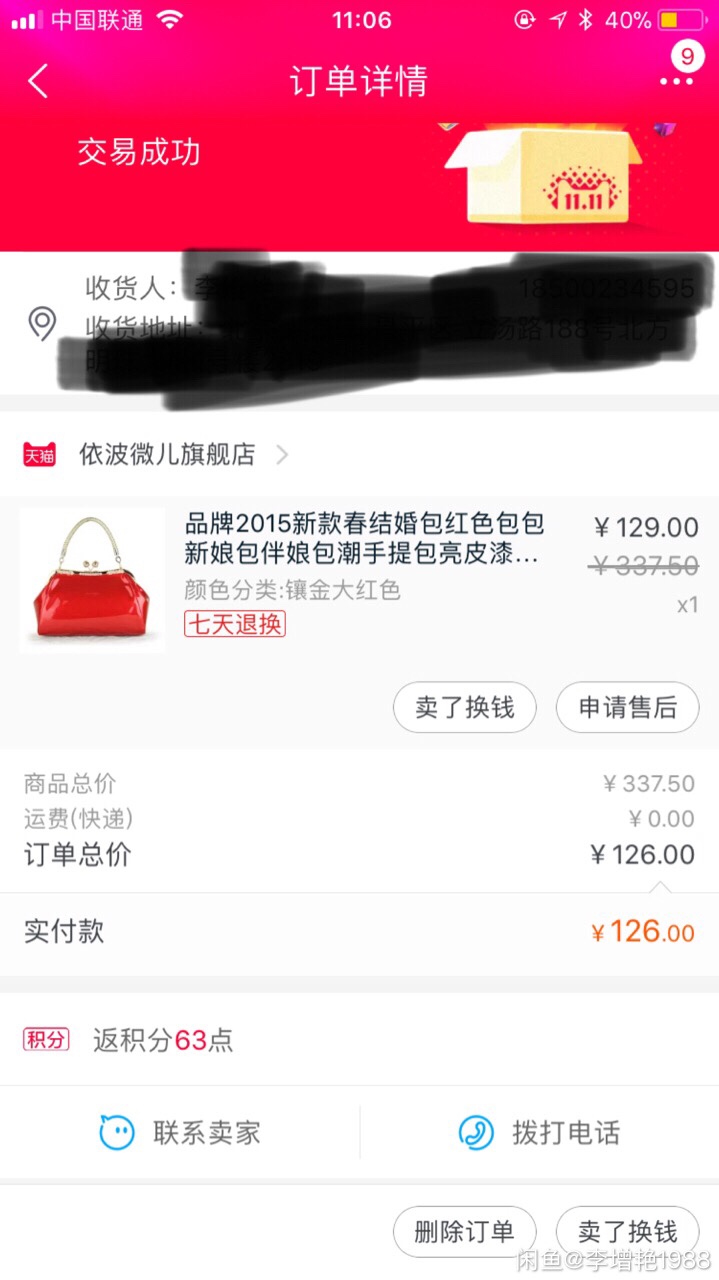Image resolution: width=719 pixels, height=1280 pixels.
Task: Delete this order with 删除订单
Action: [464, 1231]
